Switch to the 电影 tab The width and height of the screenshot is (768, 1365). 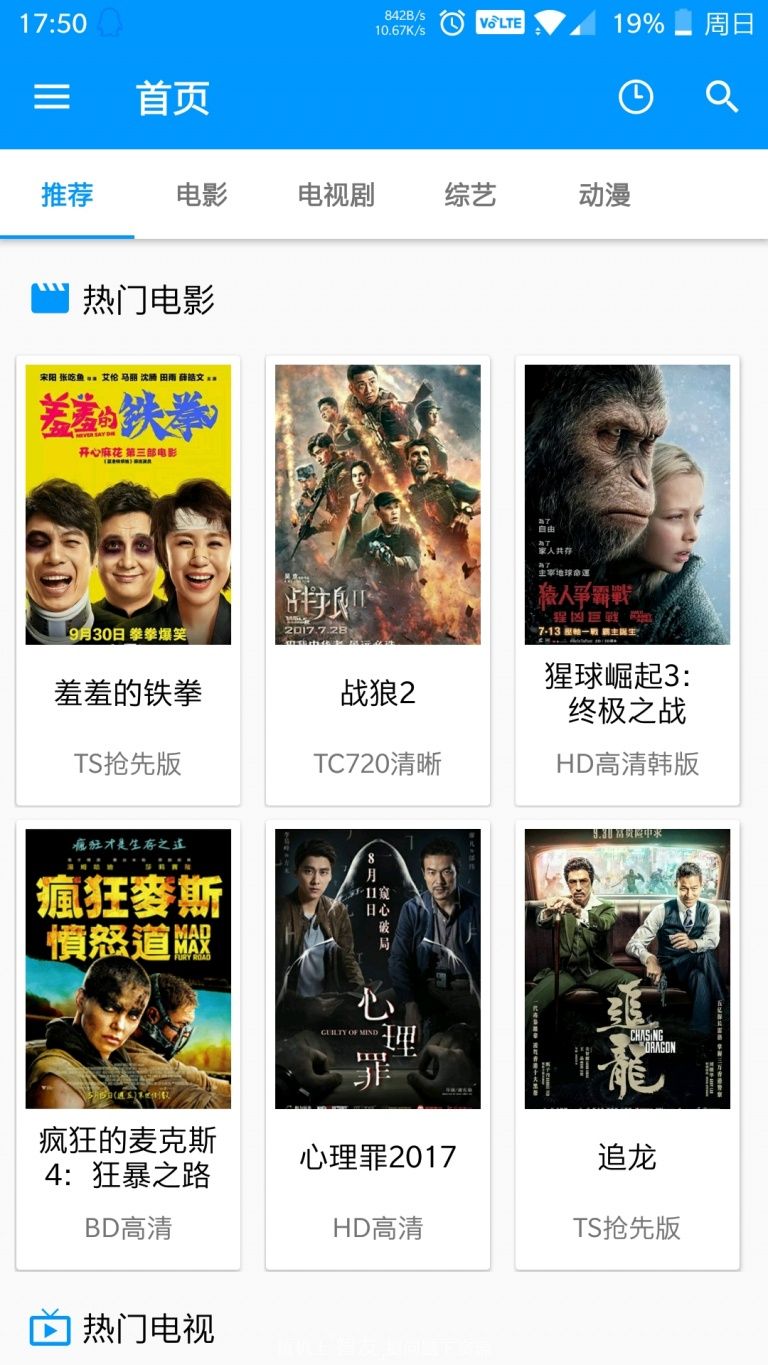201,195
